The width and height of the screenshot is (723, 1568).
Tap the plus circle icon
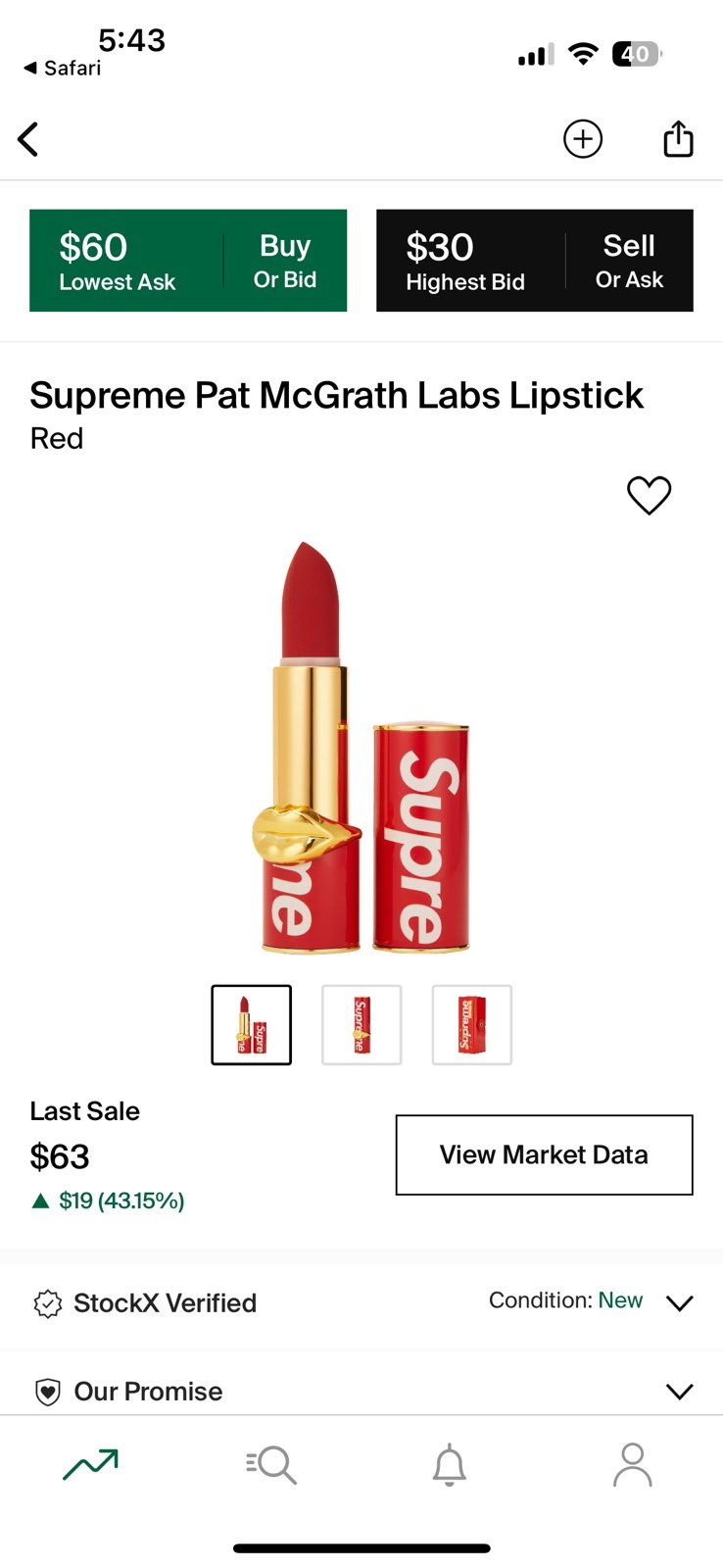tap(583, 139)
